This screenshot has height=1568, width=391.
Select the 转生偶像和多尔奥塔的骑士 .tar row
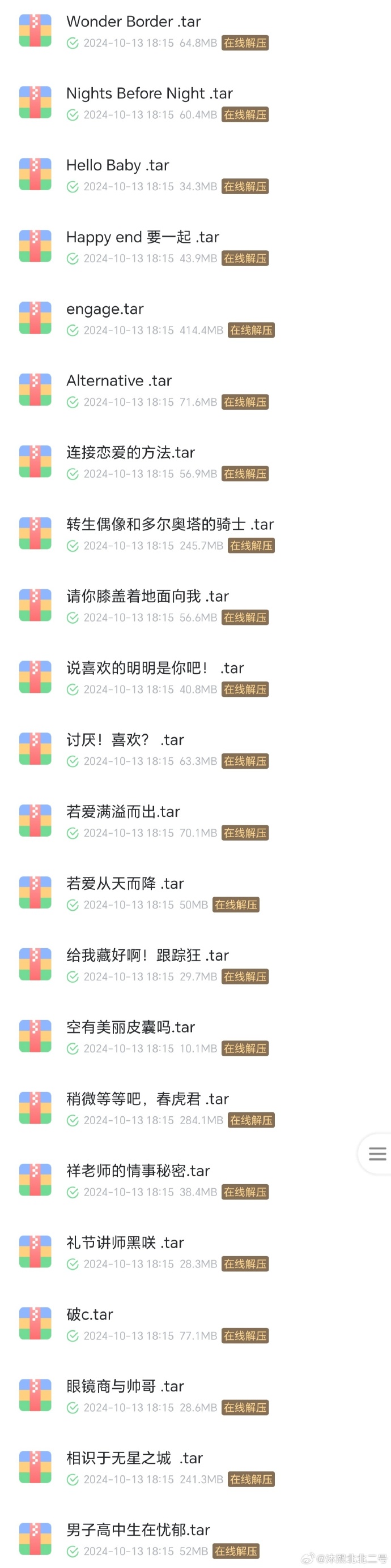(170, 525)
